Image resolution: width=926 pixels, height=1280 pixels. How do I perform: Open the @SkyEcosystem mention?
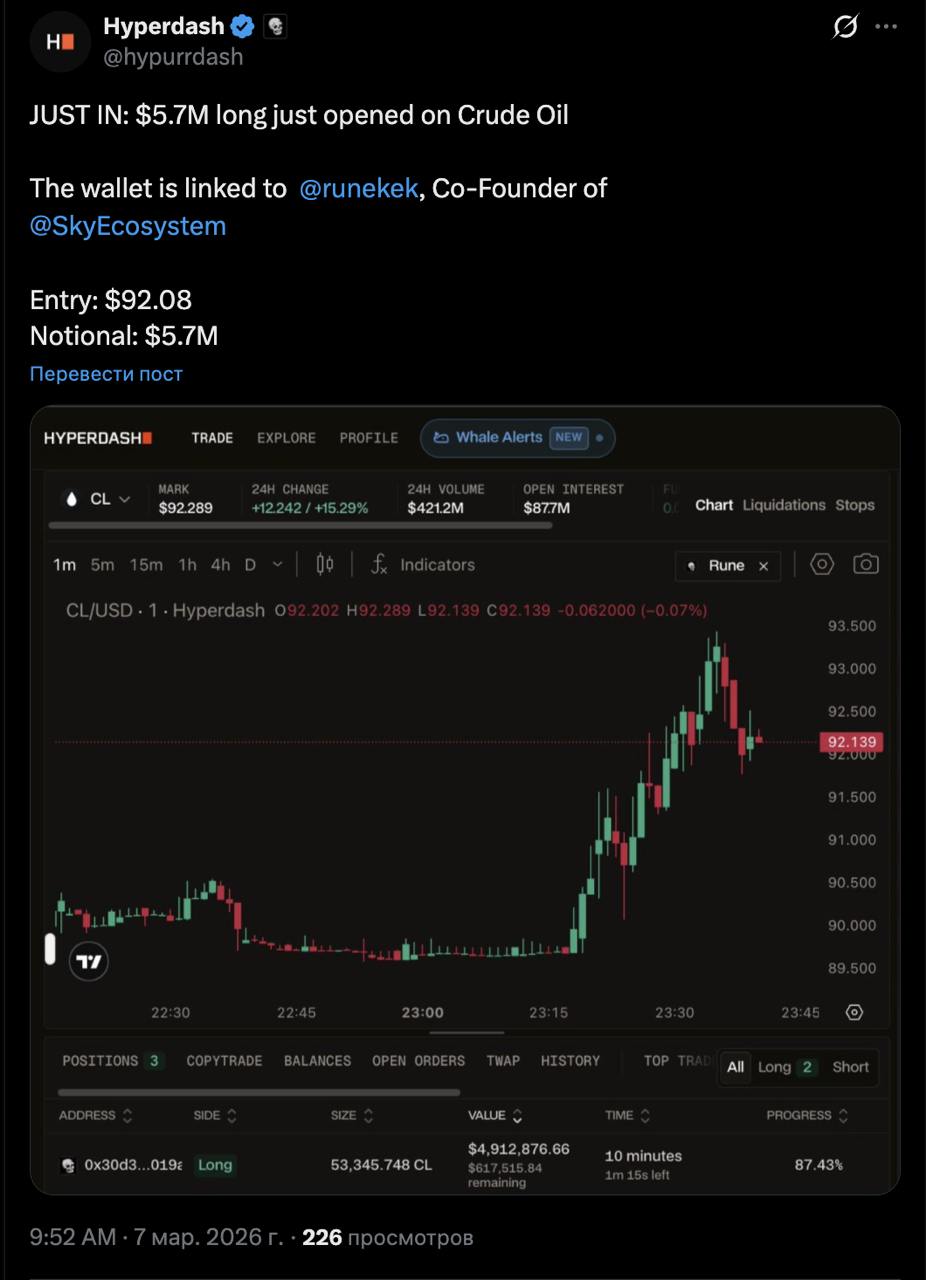(x=128, y=226)
